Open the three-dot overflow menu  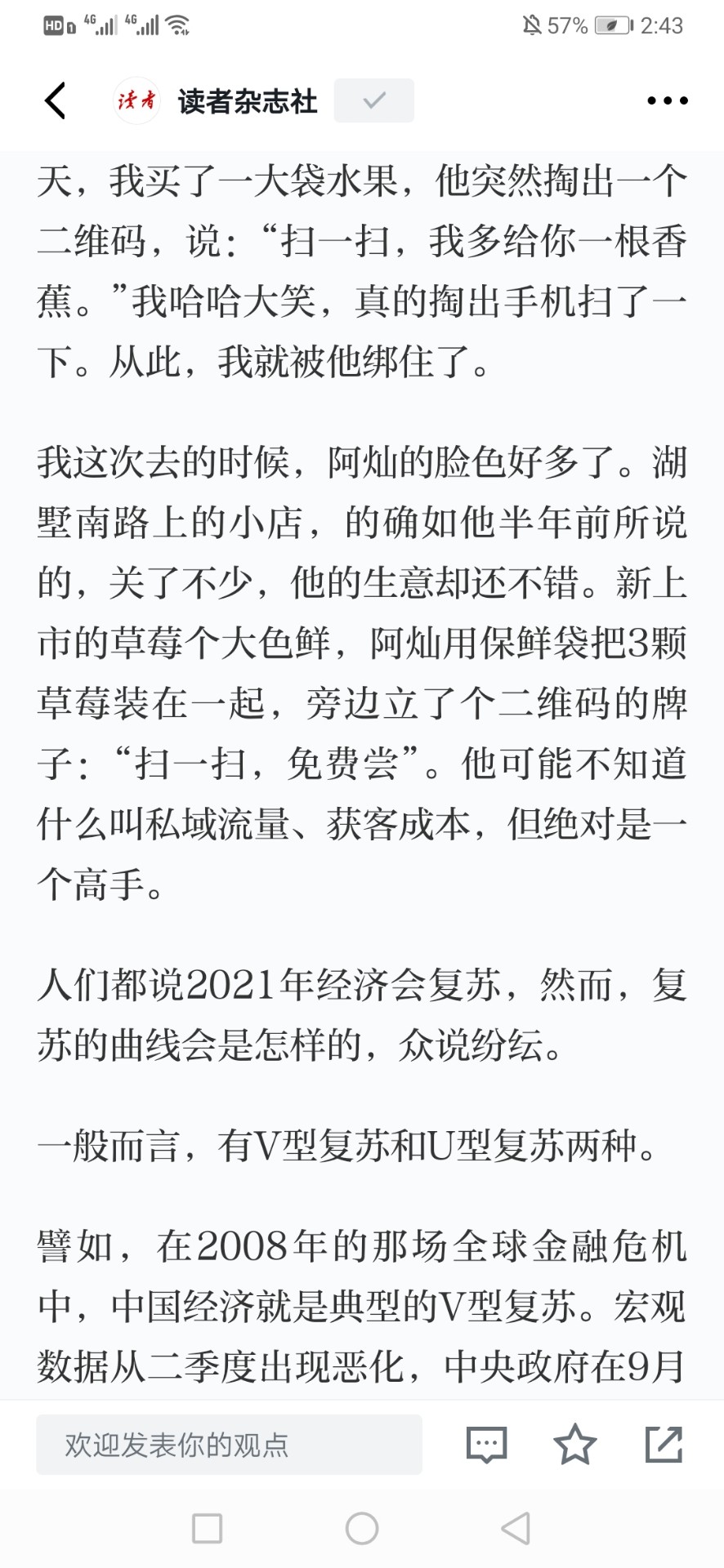tap(667, 100)
